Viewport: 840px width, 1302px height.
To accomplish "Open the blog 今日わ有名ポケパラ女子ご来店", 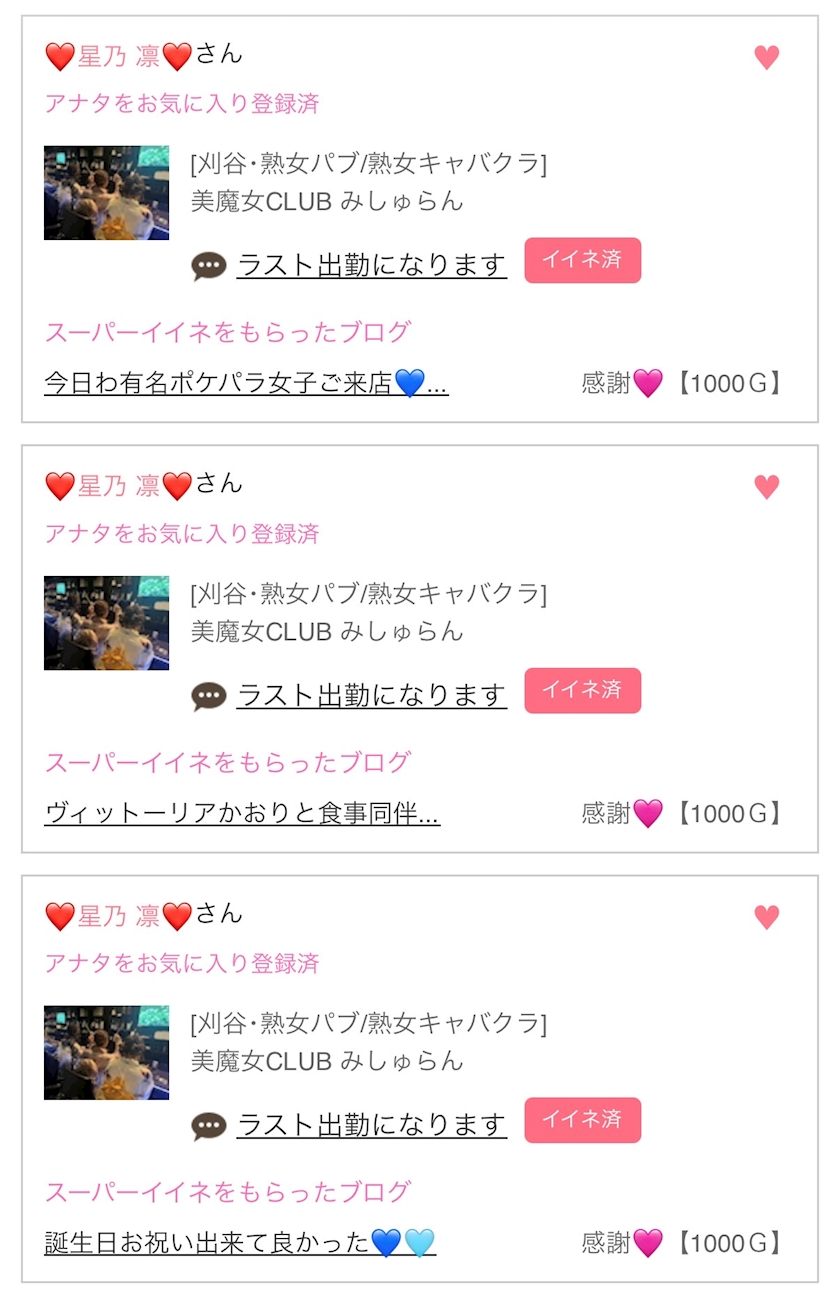I will tap(245, 383).
